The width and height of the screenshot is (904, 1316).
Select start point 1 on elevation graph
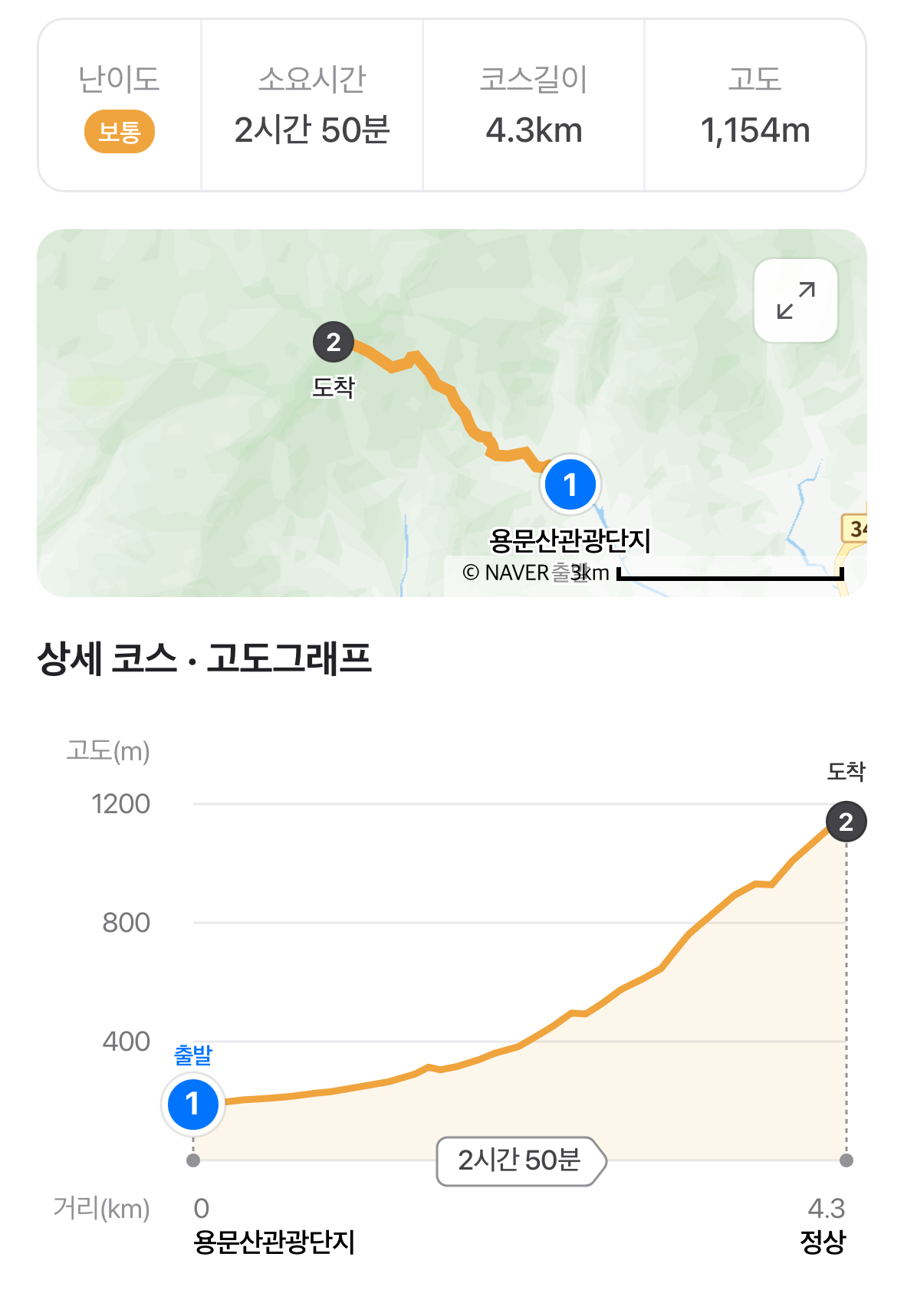(x=192, y=1104)
